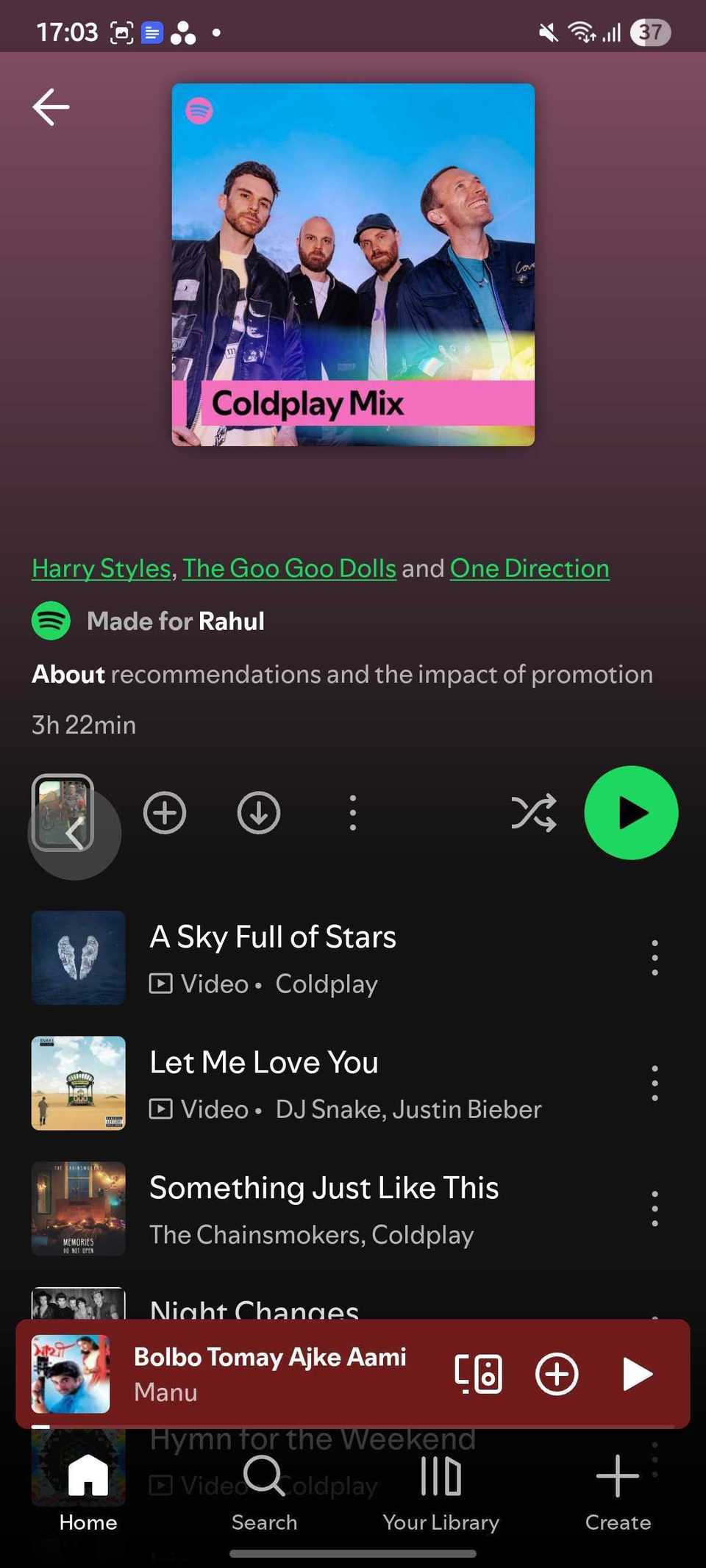Add Bolbo Tomay Ajke Aami to library
Screen dimensions: 706x1568
(x=557, y=1373)
